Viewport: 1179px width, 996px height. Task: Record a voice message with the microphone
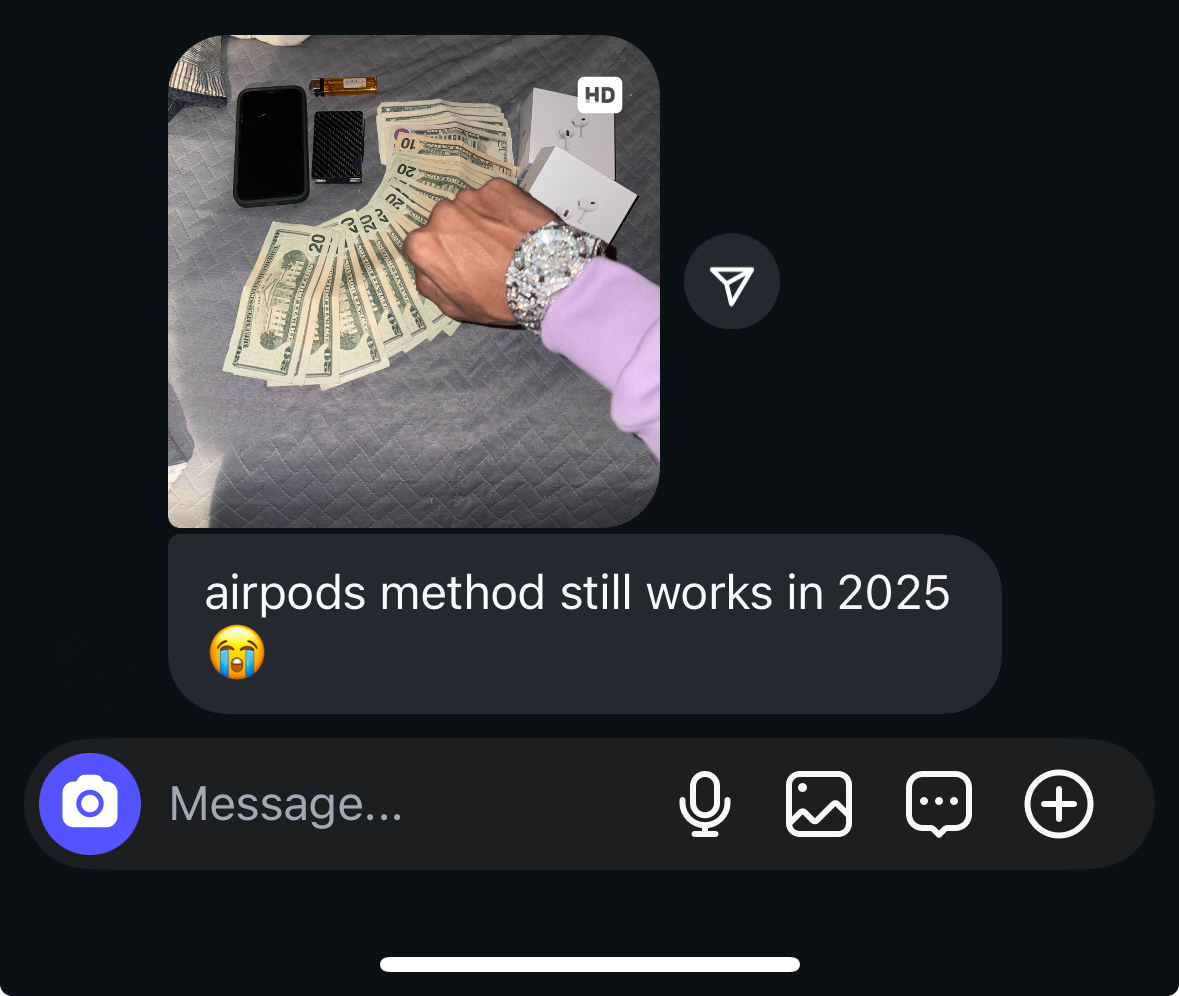tap(705, 804)
